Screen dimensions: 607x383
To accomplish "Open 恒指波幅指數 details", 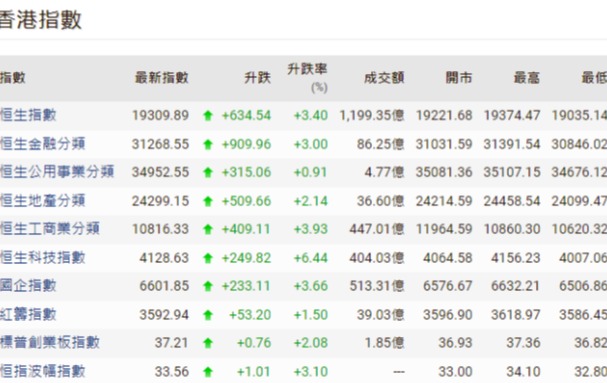I will pos(42,371).
